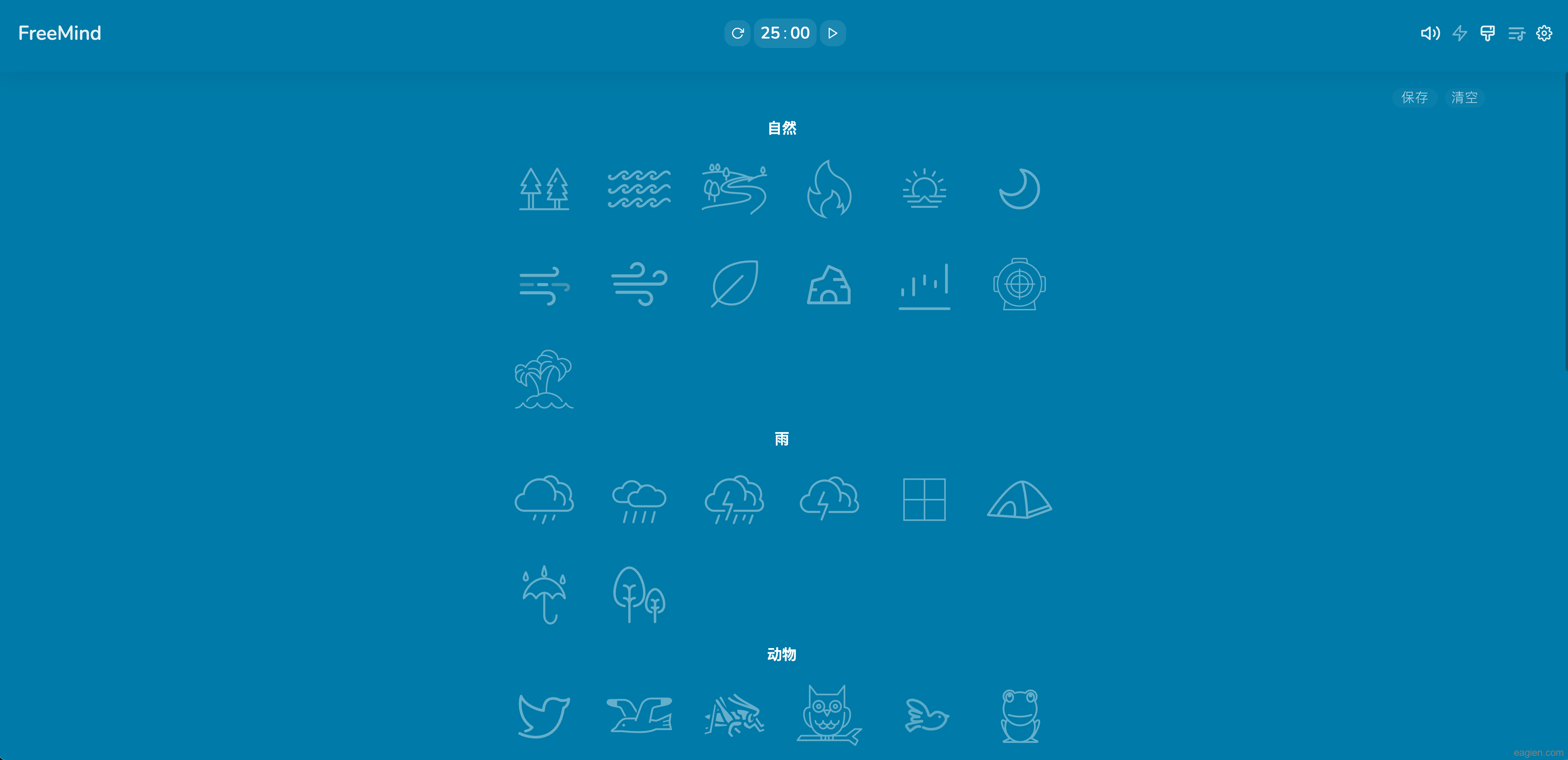Toggle the crescent moon night sound
1568x760 pixels.
click(x=1020, y=189)
